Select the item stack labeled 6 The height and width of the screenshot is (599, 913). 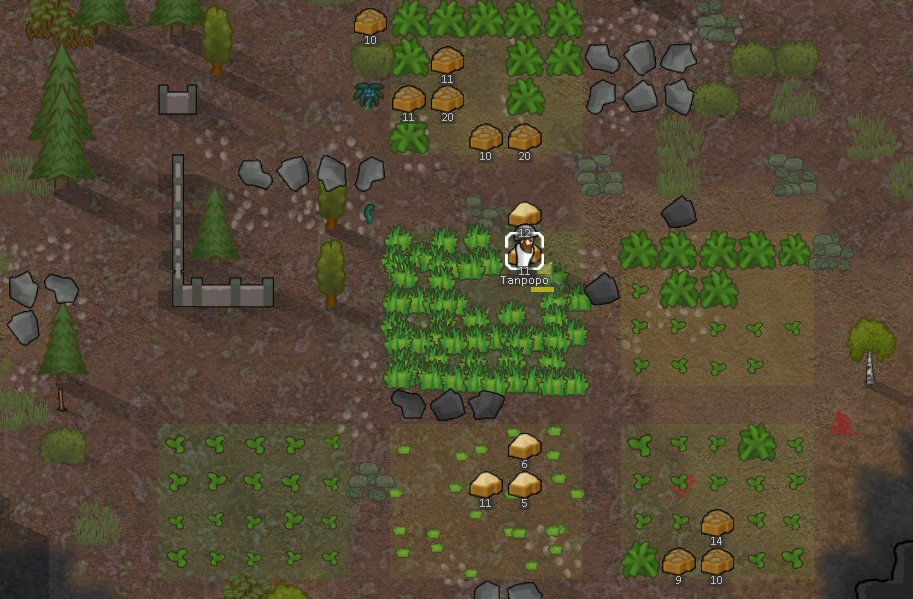point(524,445)
